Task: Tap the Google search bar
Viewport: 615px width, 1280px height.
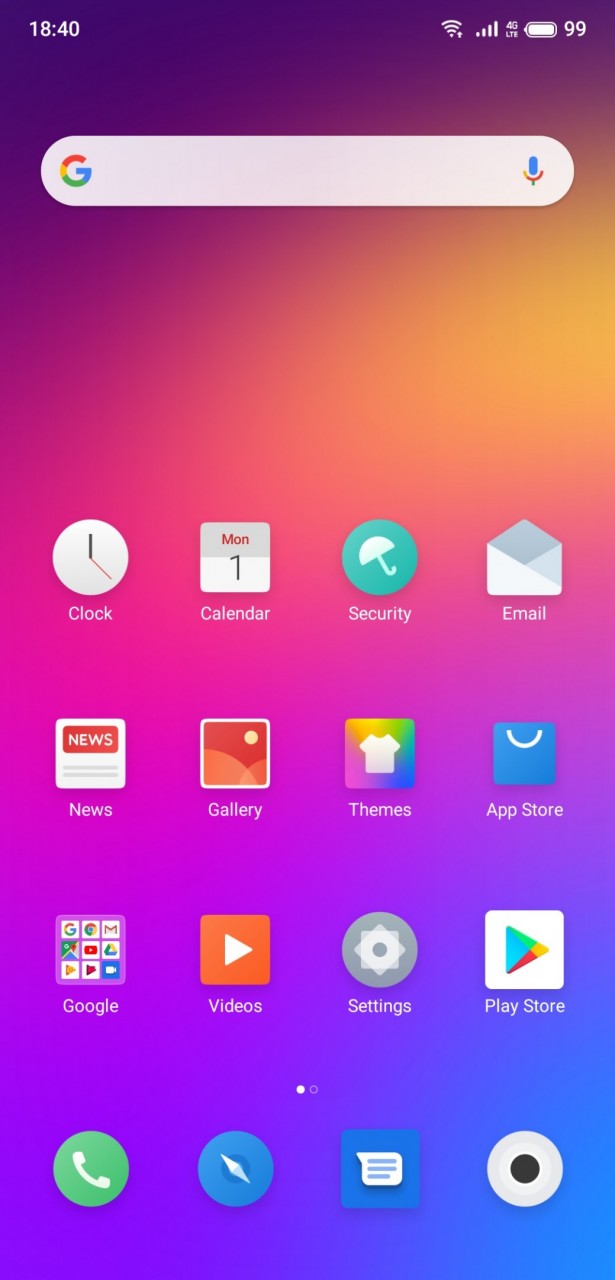Action: pyautogui.click(x=307, y=171)
